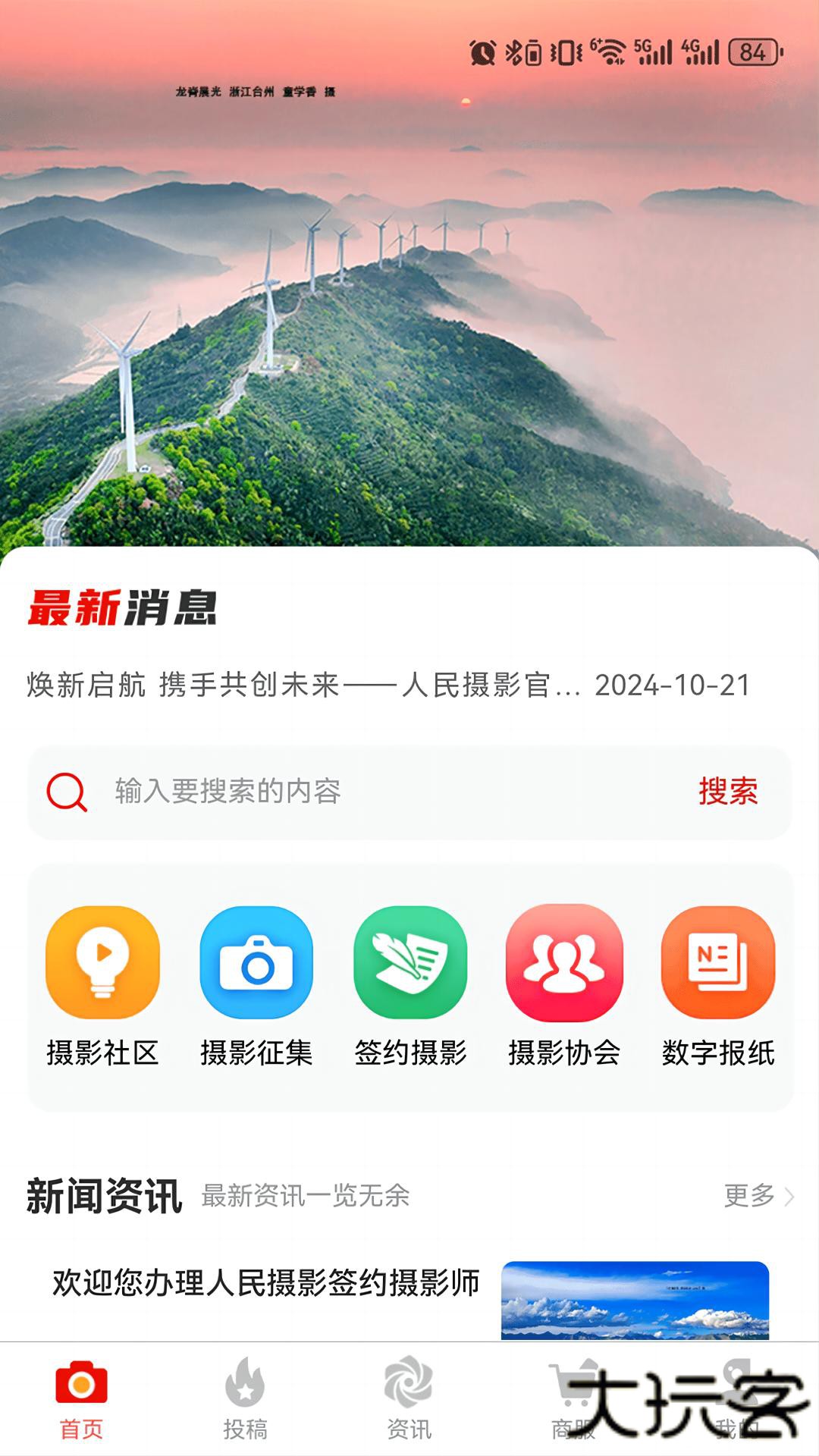Open the 摄影协会 photography association icon
The image size is (819, 1456).
point(562,963)
